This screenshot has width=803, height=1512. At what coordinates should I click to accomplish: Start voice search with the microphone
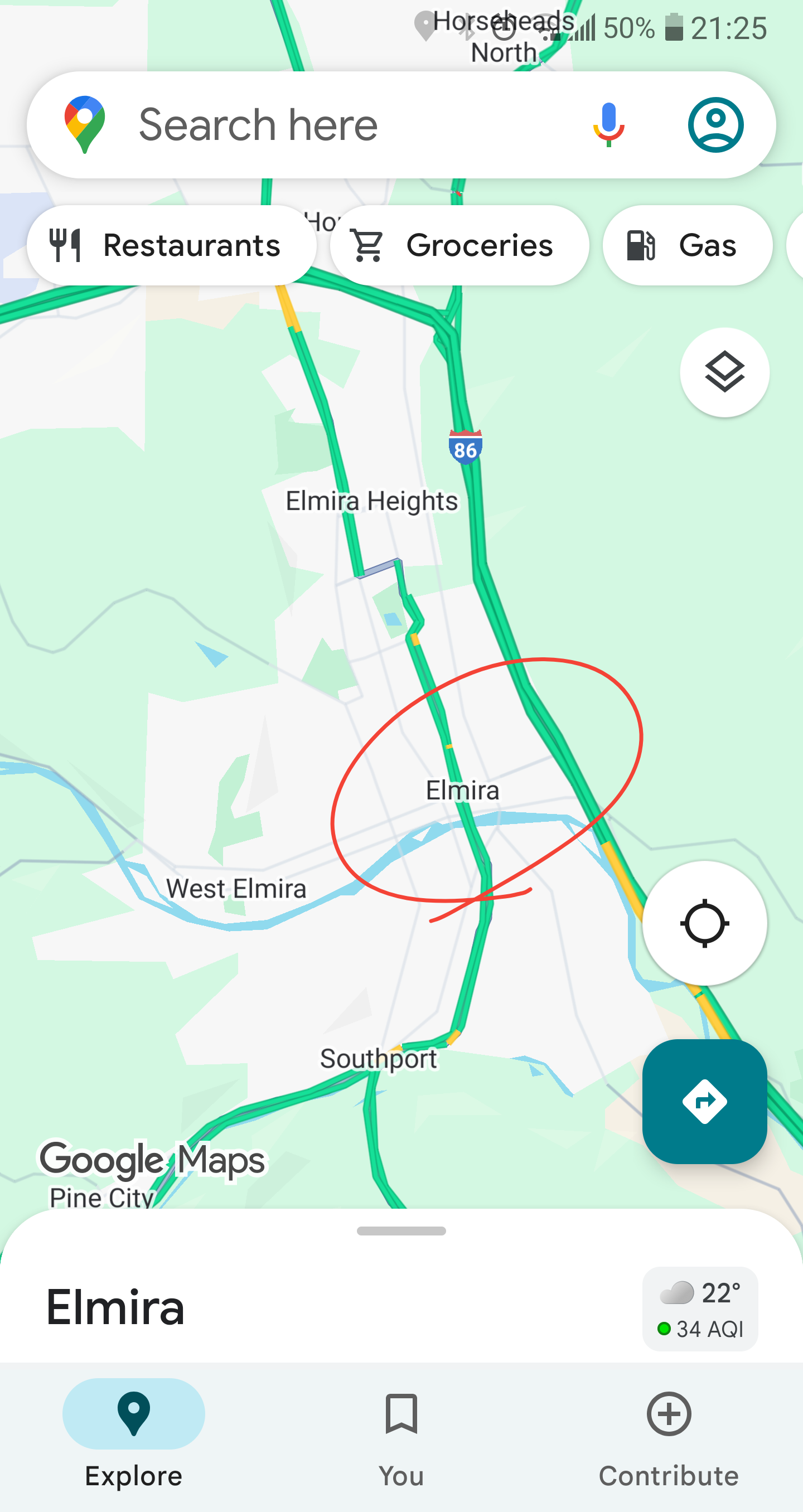click(x=608, y=125)
